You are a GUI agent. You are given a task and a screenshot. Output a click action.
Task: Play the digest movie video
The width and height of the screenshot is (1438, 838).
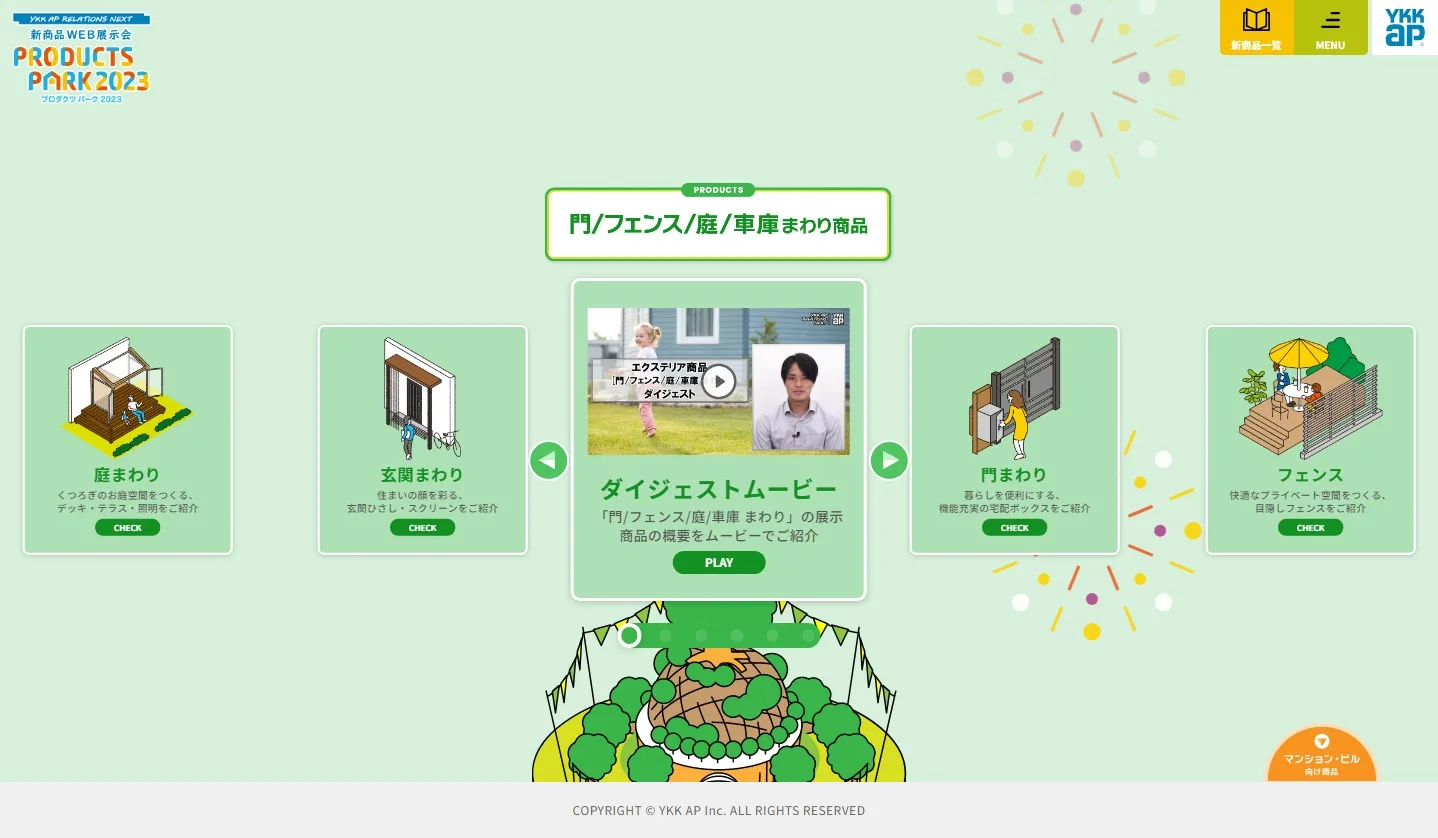pyautogui.click(x=718, y=381)
